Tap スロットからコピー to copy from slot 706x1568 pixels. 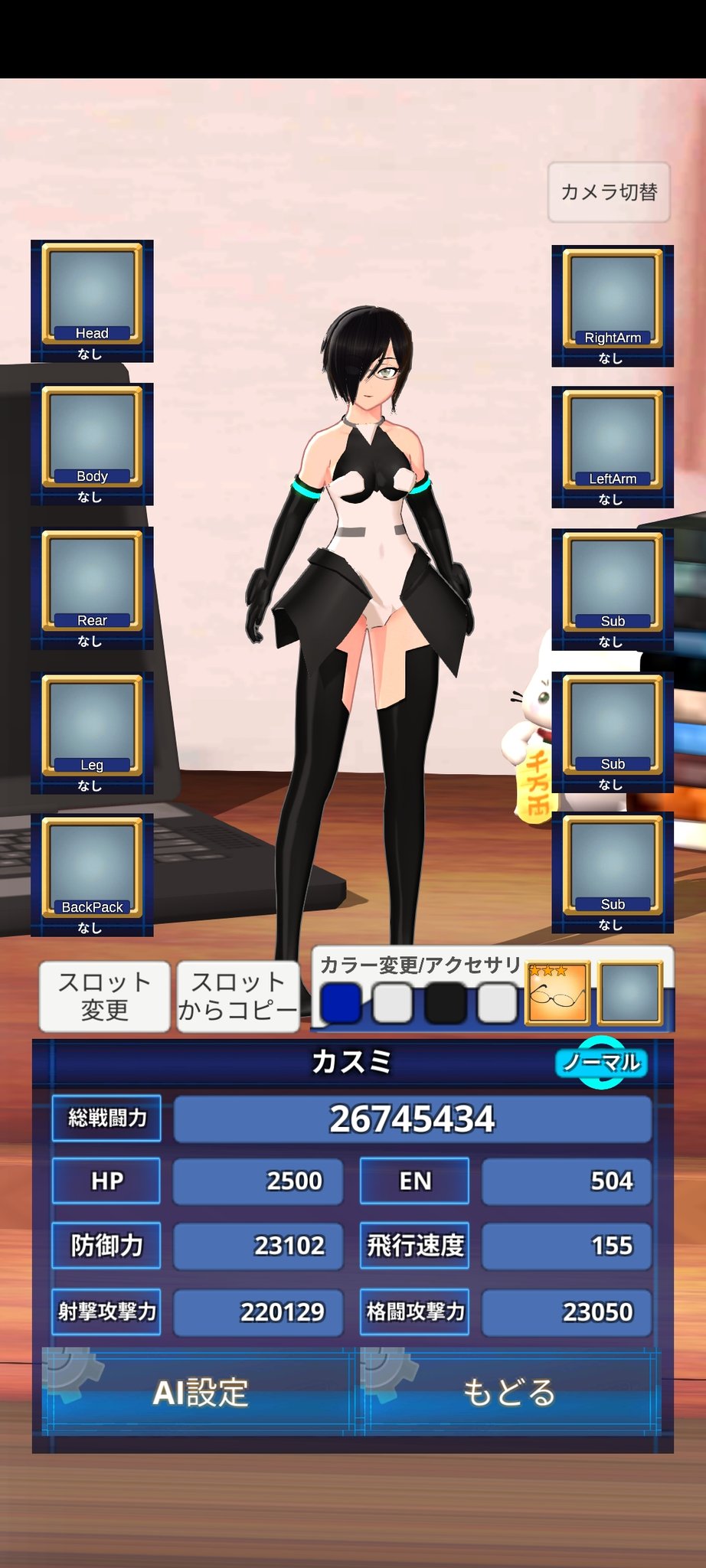click(x=237, y=996)
